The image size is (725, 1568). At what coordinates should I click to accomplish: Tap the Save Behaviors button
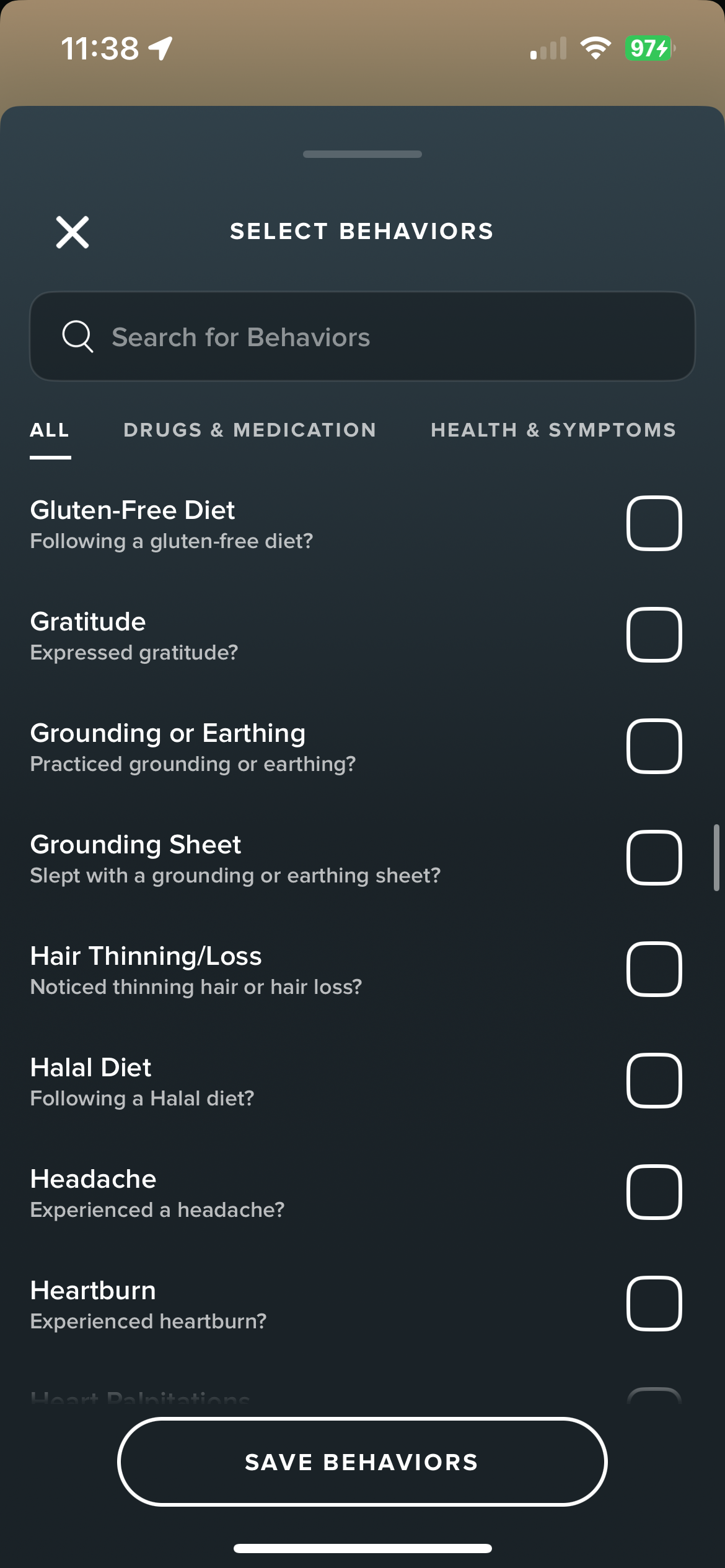tap(362, 1461)
